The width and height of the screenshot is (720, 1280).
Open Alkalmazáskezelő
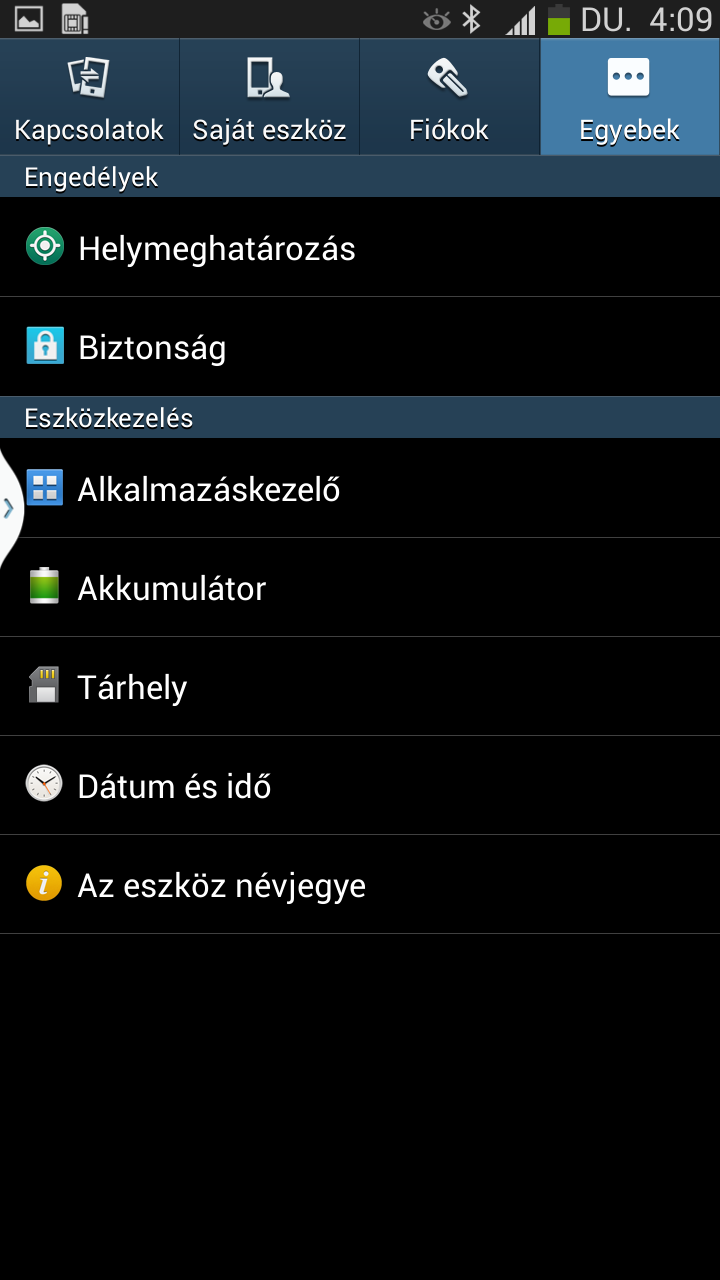click(360, 489)
